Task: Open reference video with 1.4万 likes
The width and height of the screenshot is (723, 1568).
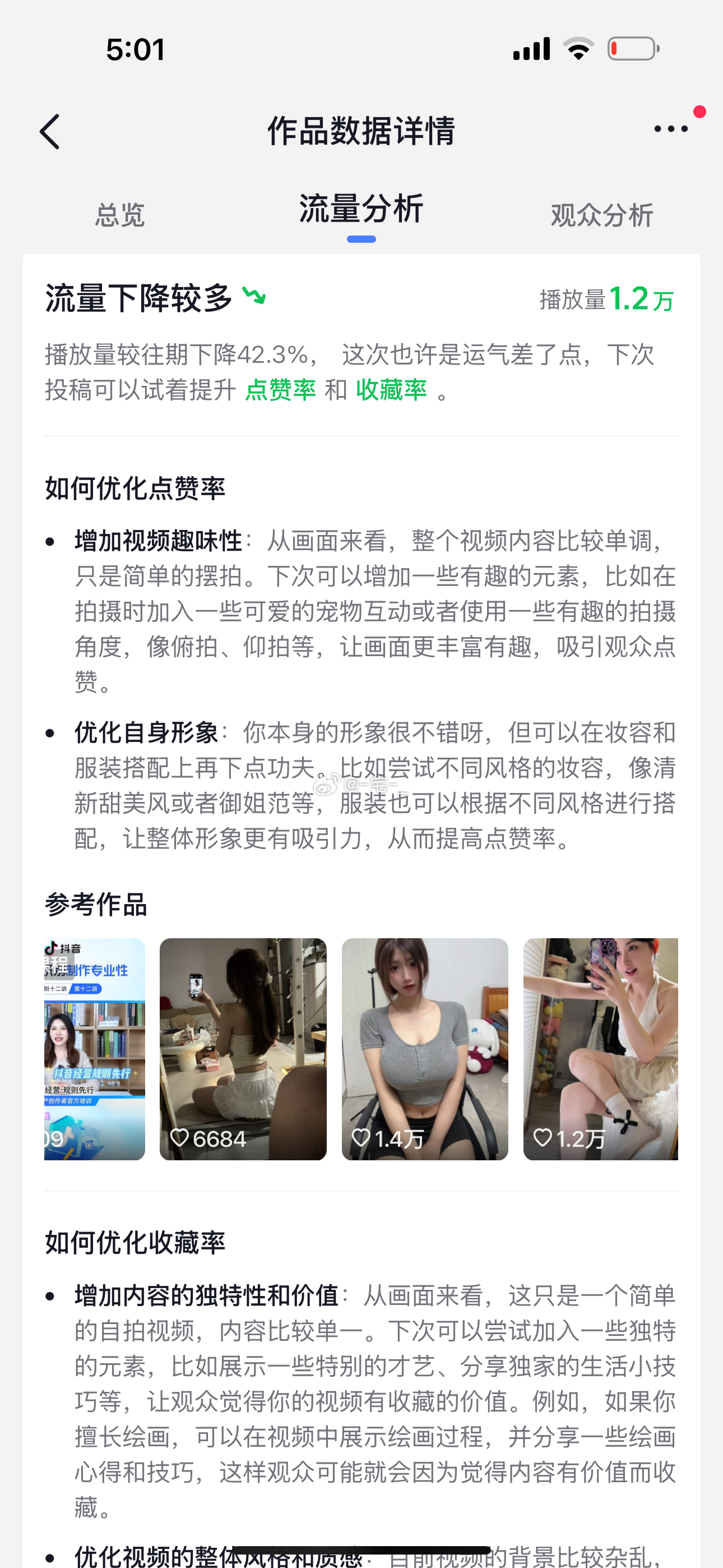Action: click(425, 1049)
